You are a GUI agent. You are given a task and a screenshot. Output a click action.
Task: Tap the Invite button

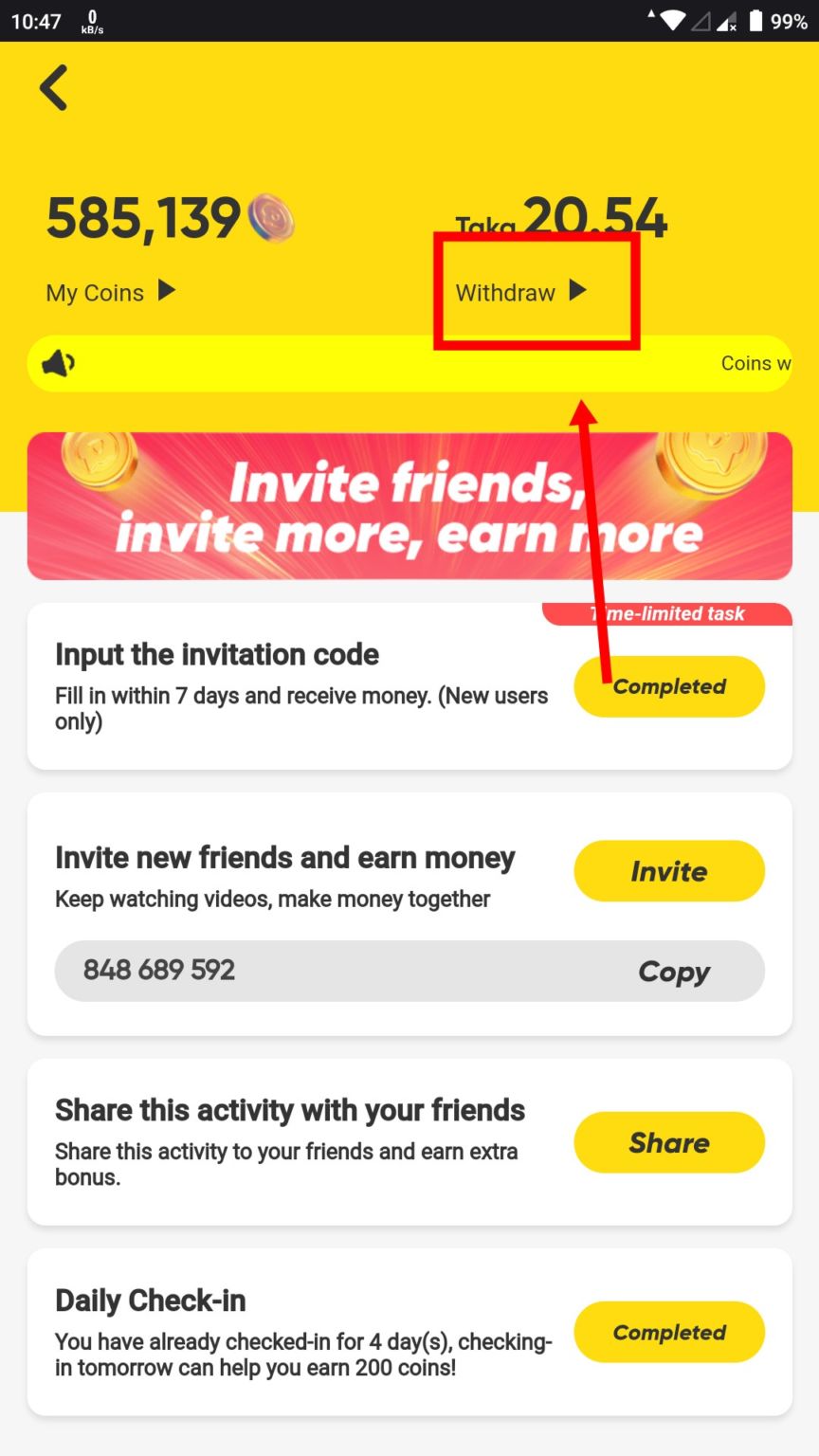[x=669, y=871]
